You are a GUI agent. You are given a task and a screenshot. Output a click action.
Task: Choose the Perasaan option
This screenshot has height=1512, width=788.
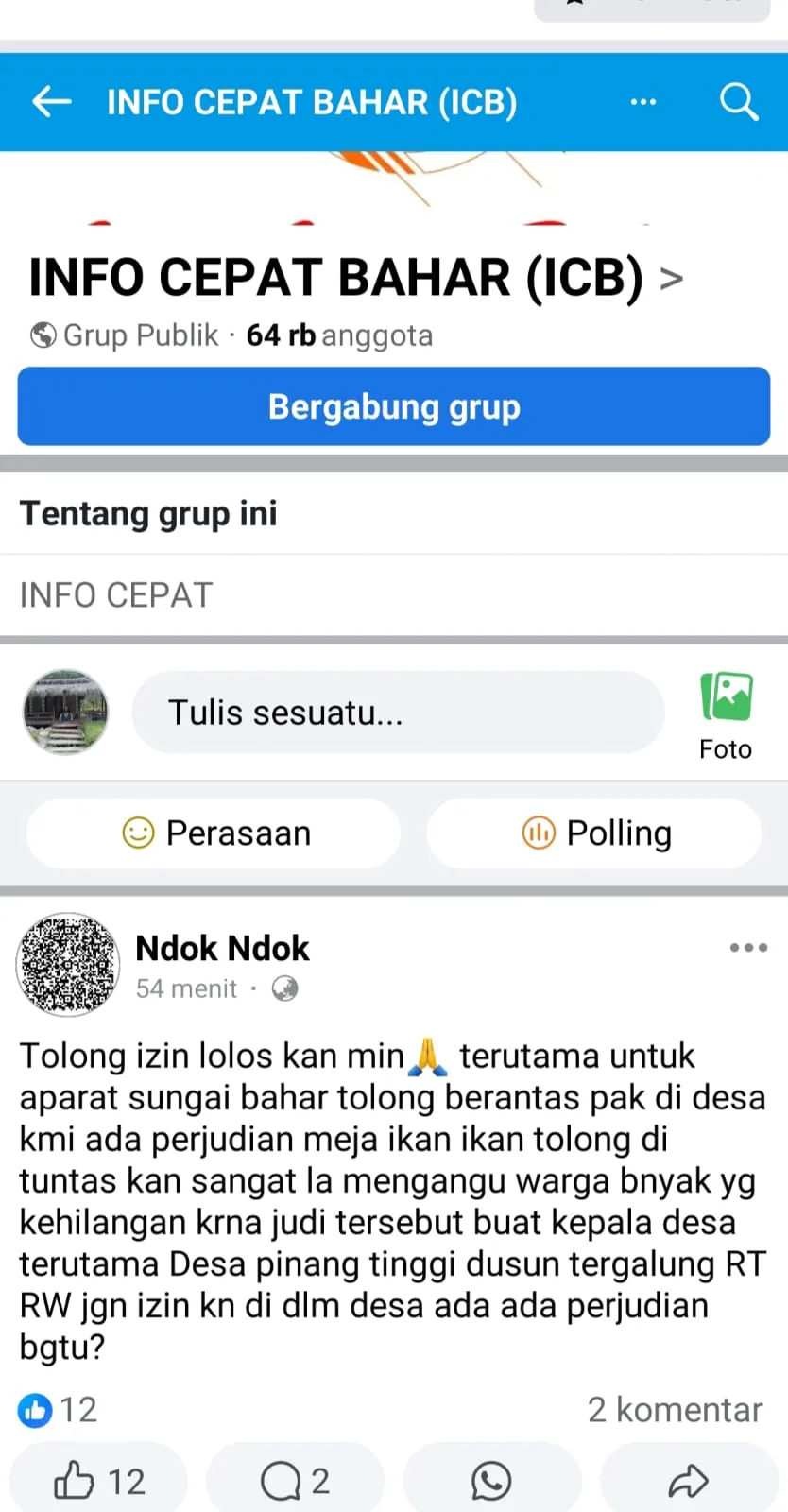tap(214, 833)
